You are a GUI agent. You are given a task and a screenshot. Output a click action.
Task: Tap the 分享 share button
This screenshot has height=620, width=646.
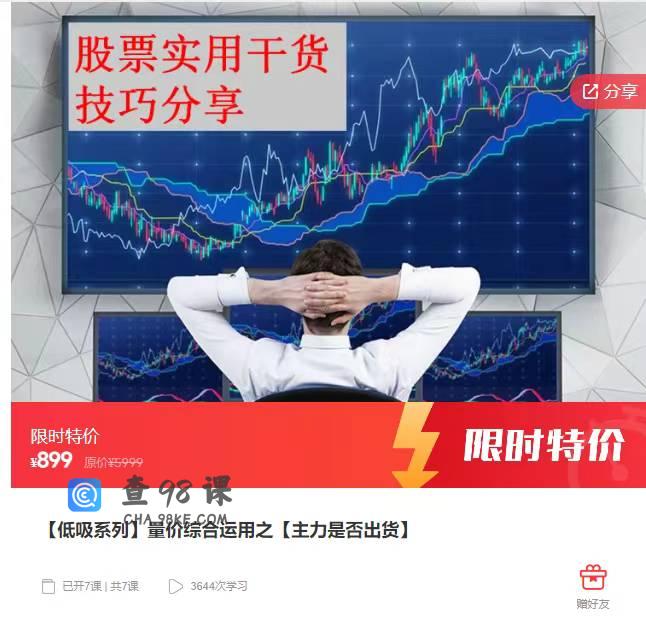coord(610,92)
